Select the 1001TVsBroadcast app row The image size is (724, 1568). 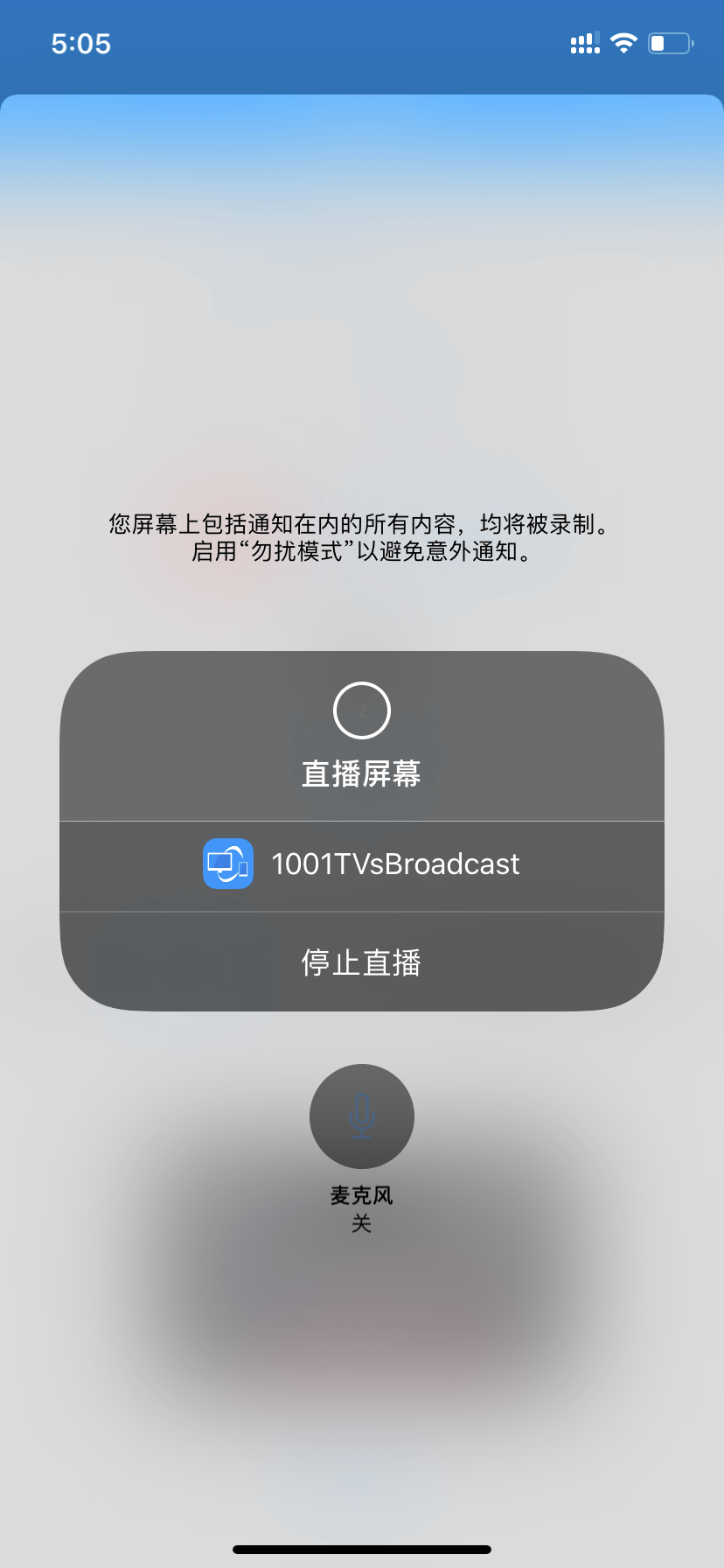362,865
